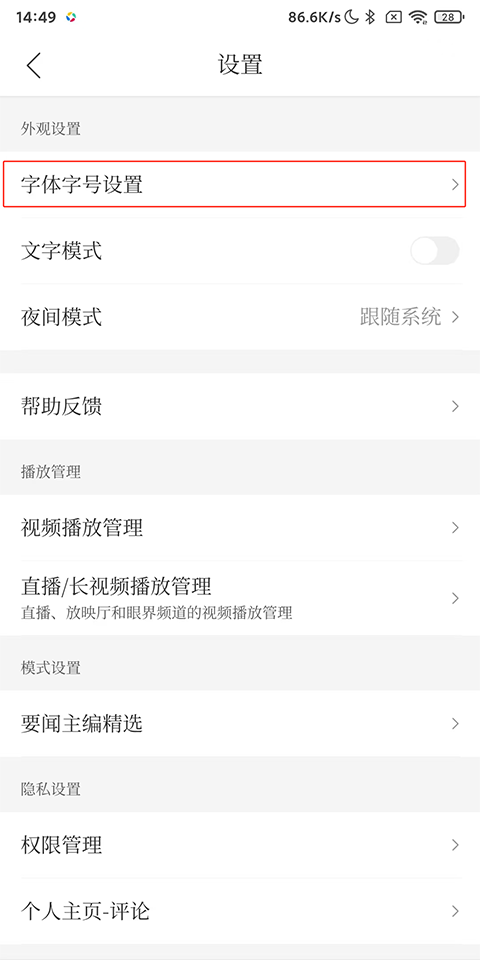Open 视频播放管理 settings

(x=240, y=528)
